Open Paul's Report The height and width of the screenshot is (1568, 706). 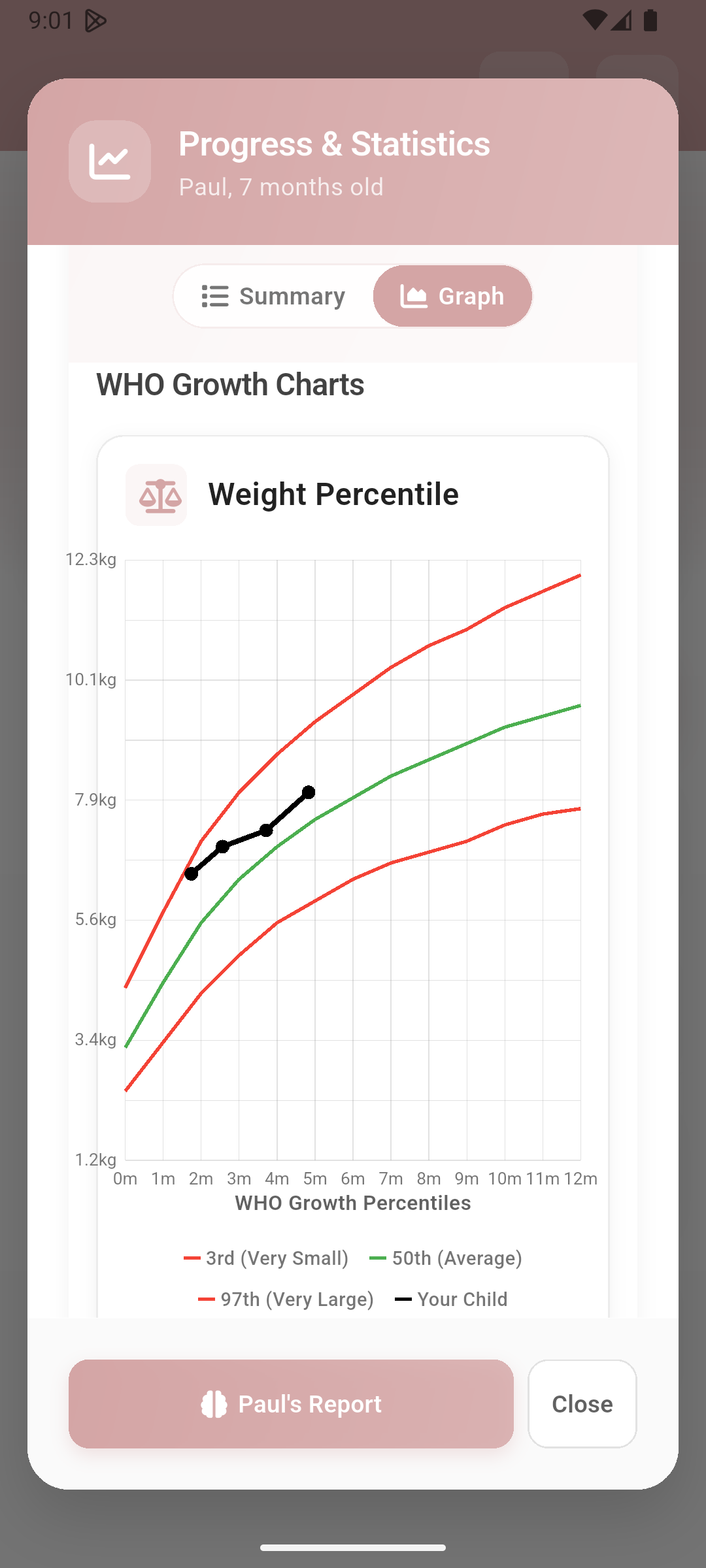click(291, 1403)
